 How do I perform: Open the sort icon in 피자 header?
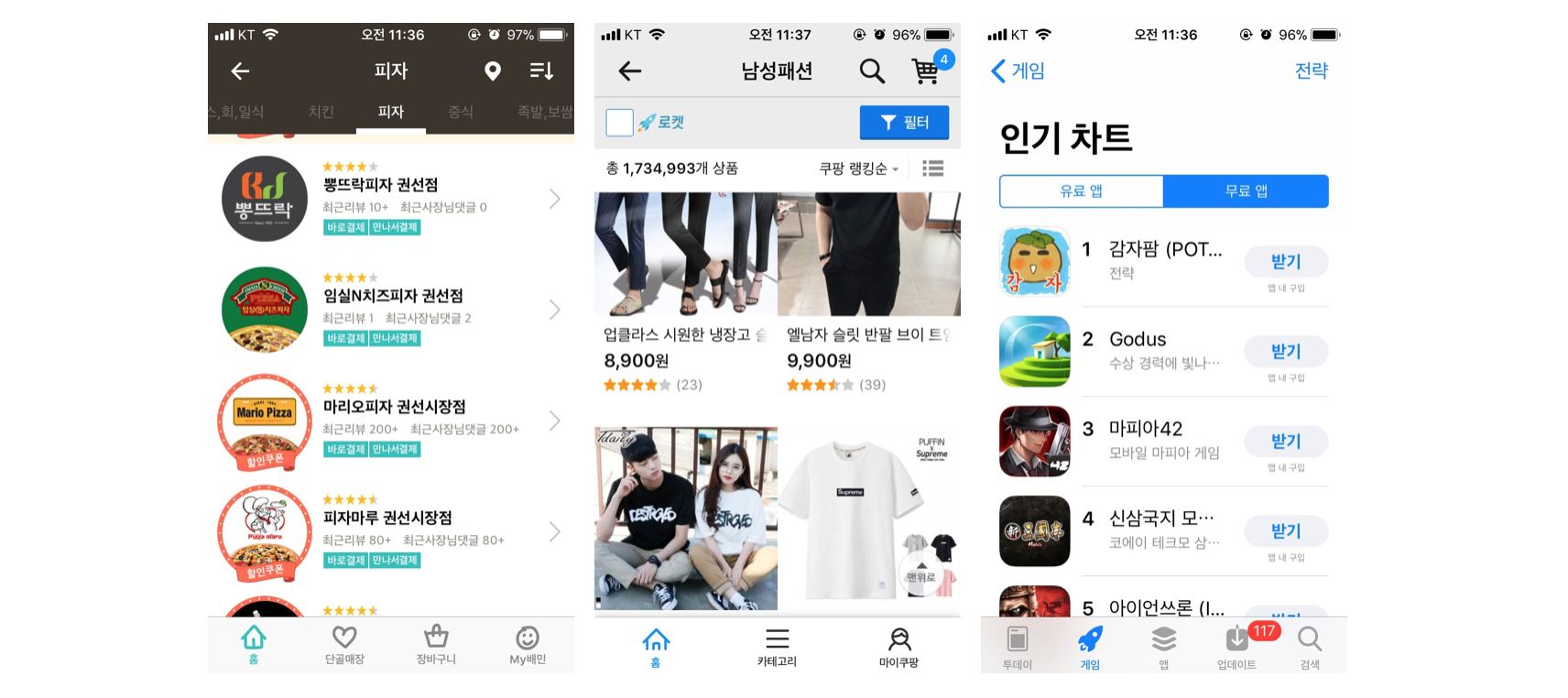541,71
